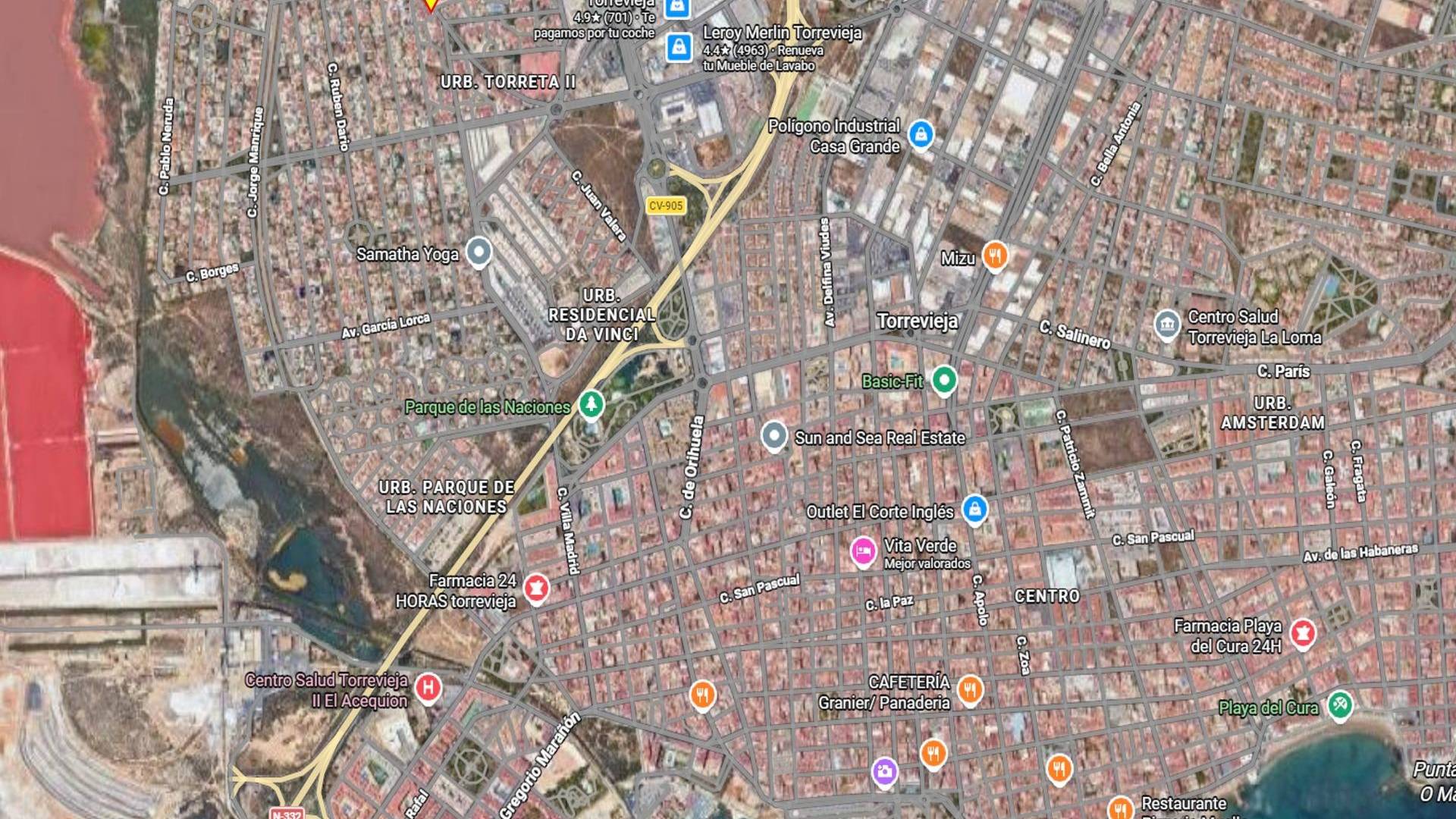Open the Vita Verde hotel marker
Viewport: 1456px width, 819px height.
pyautogui.click(x=862, y=551)
